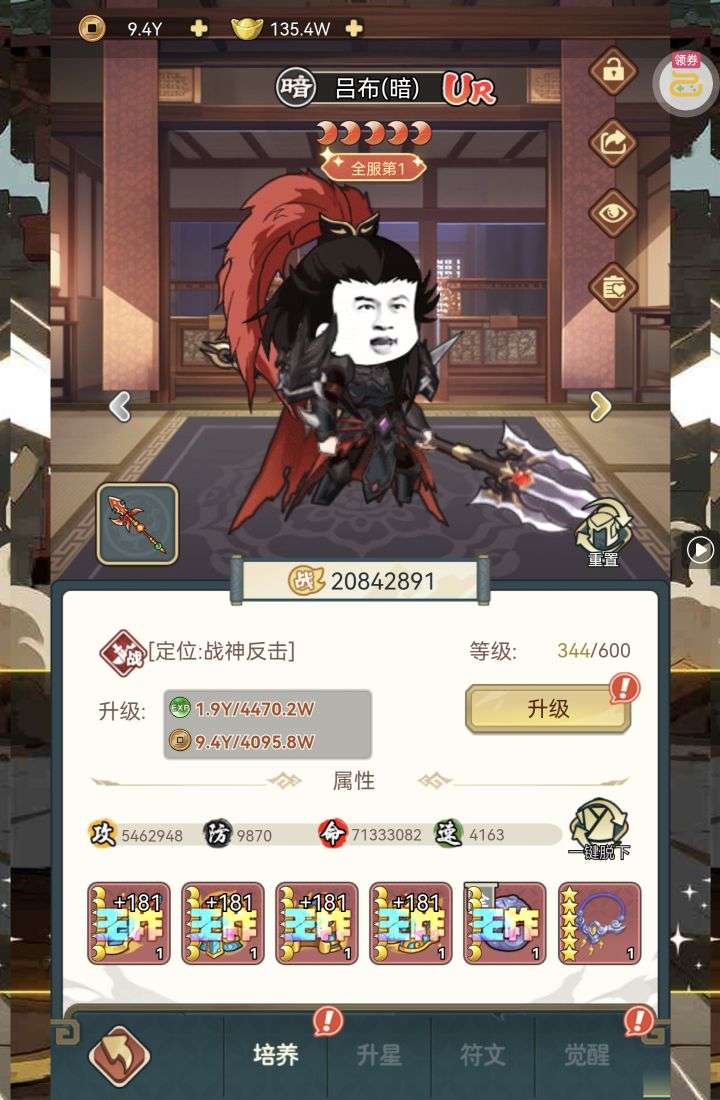Add gold ingots with the plus icon
This screenshot has height=1100, width=720.
pyautogui.click(x=353, y=28)
